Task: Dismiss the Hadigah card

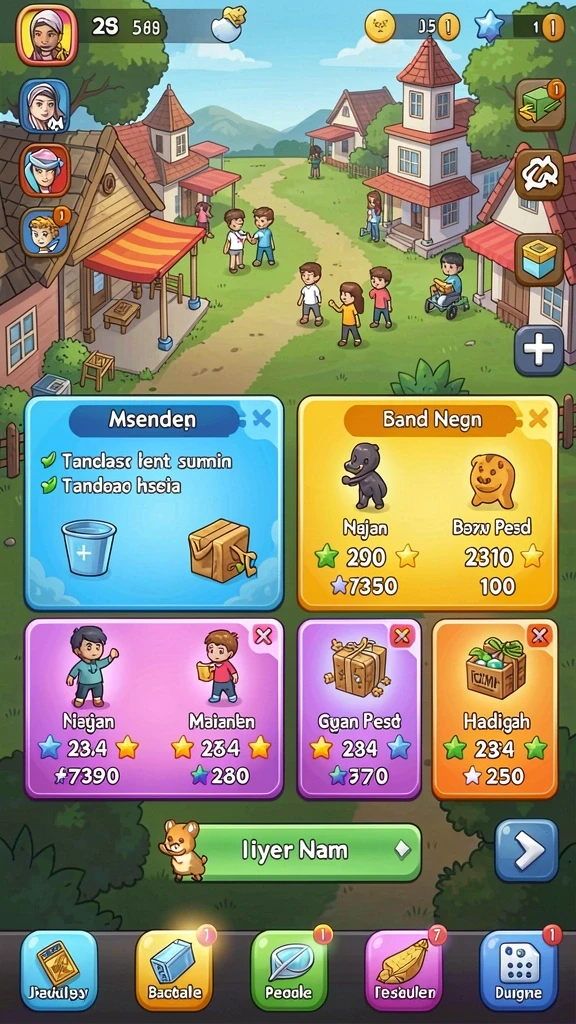Action: pos(539,635)
